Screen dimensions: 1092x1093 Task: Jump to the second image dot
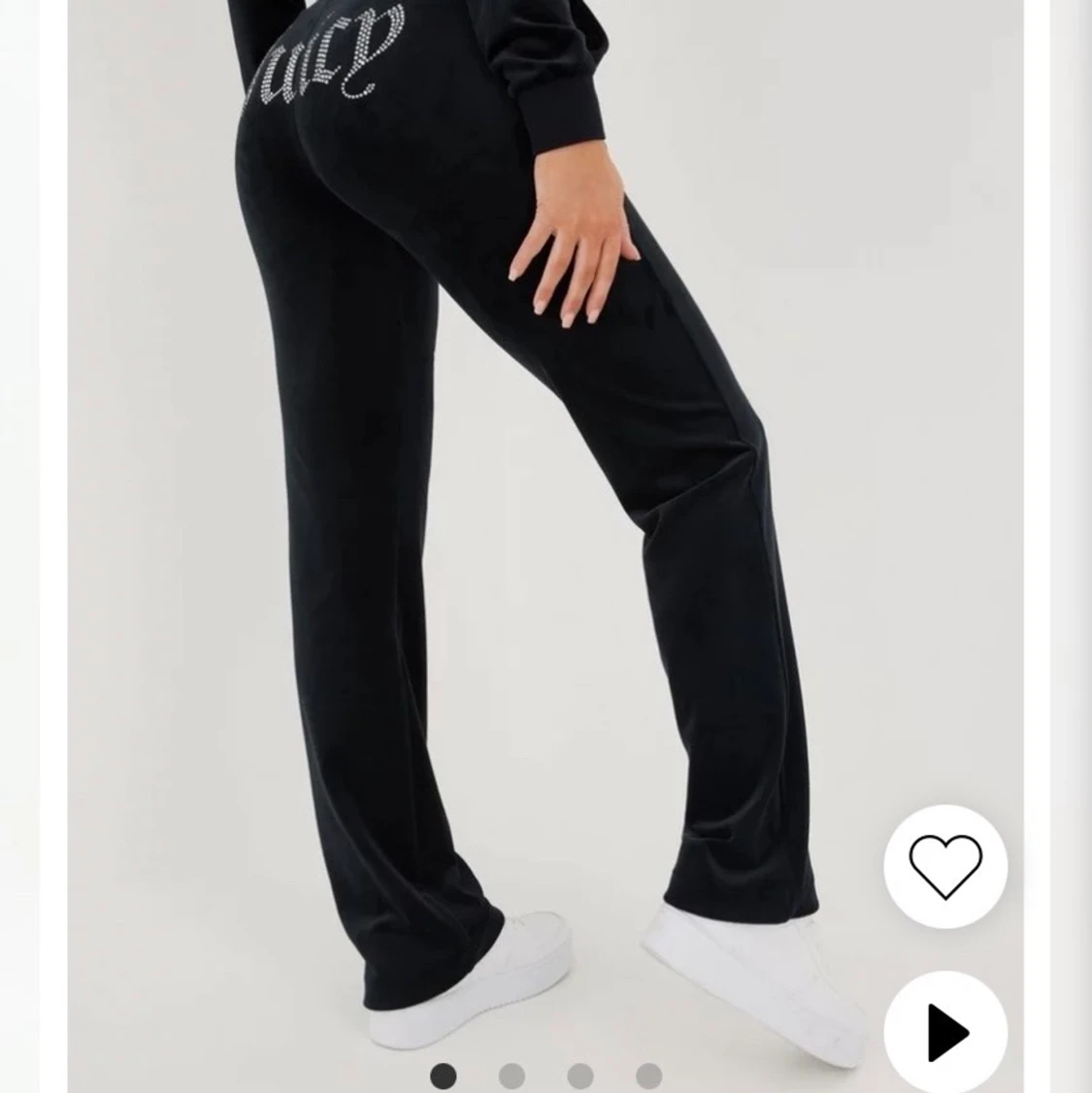coord(512,1076)
